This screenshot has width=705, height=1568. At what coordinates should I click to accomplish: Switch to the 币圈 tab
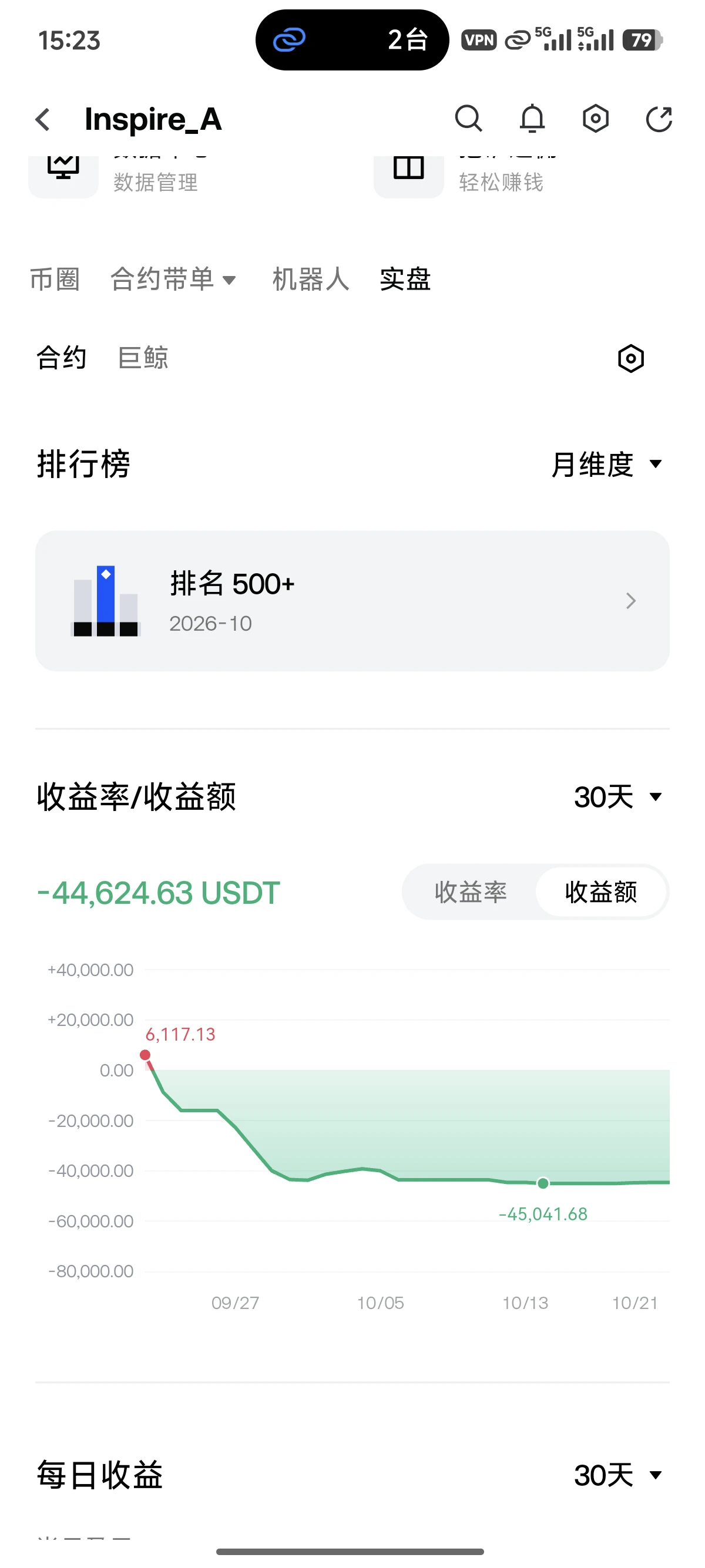[x=55, y=280]
